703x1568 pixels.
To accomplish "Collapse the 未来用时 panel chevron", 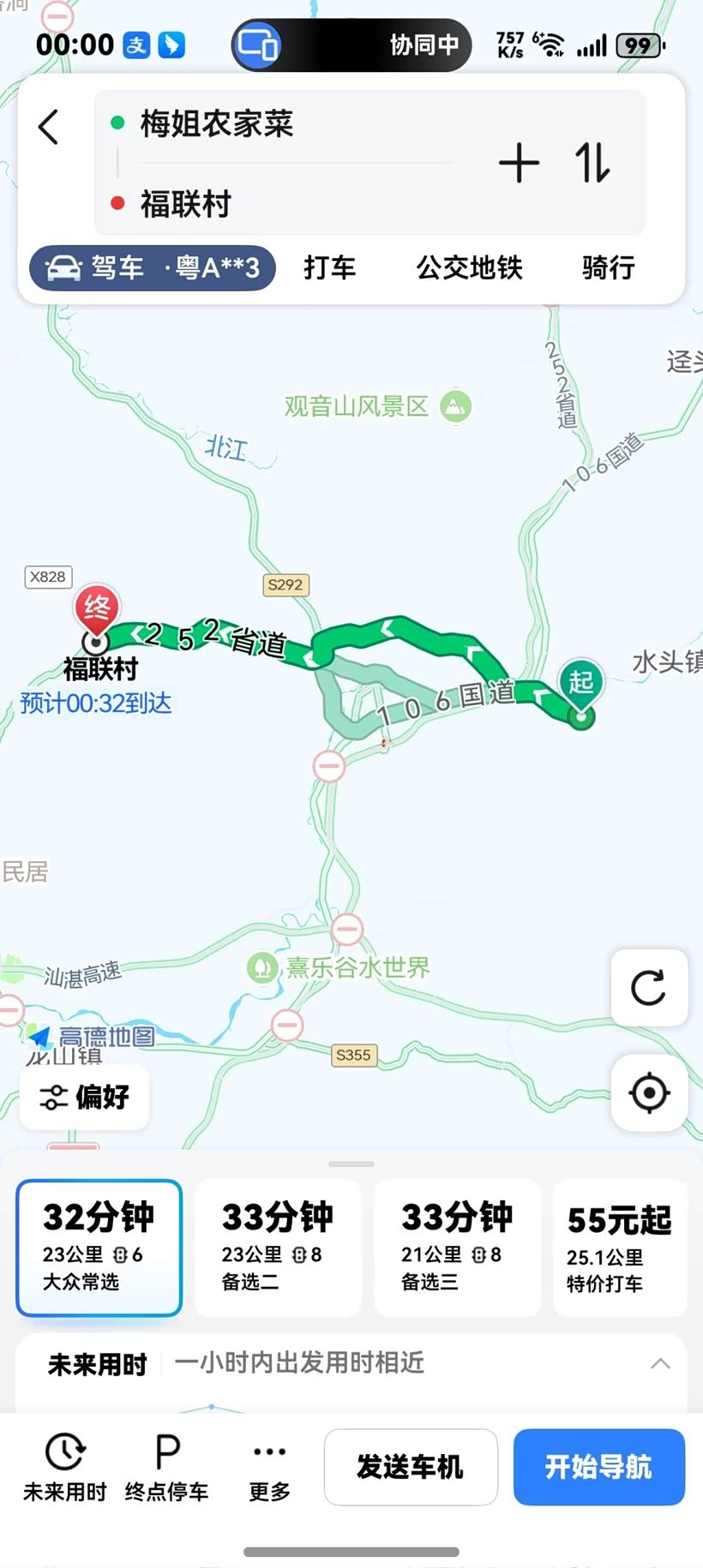I will click(660, 1363).
